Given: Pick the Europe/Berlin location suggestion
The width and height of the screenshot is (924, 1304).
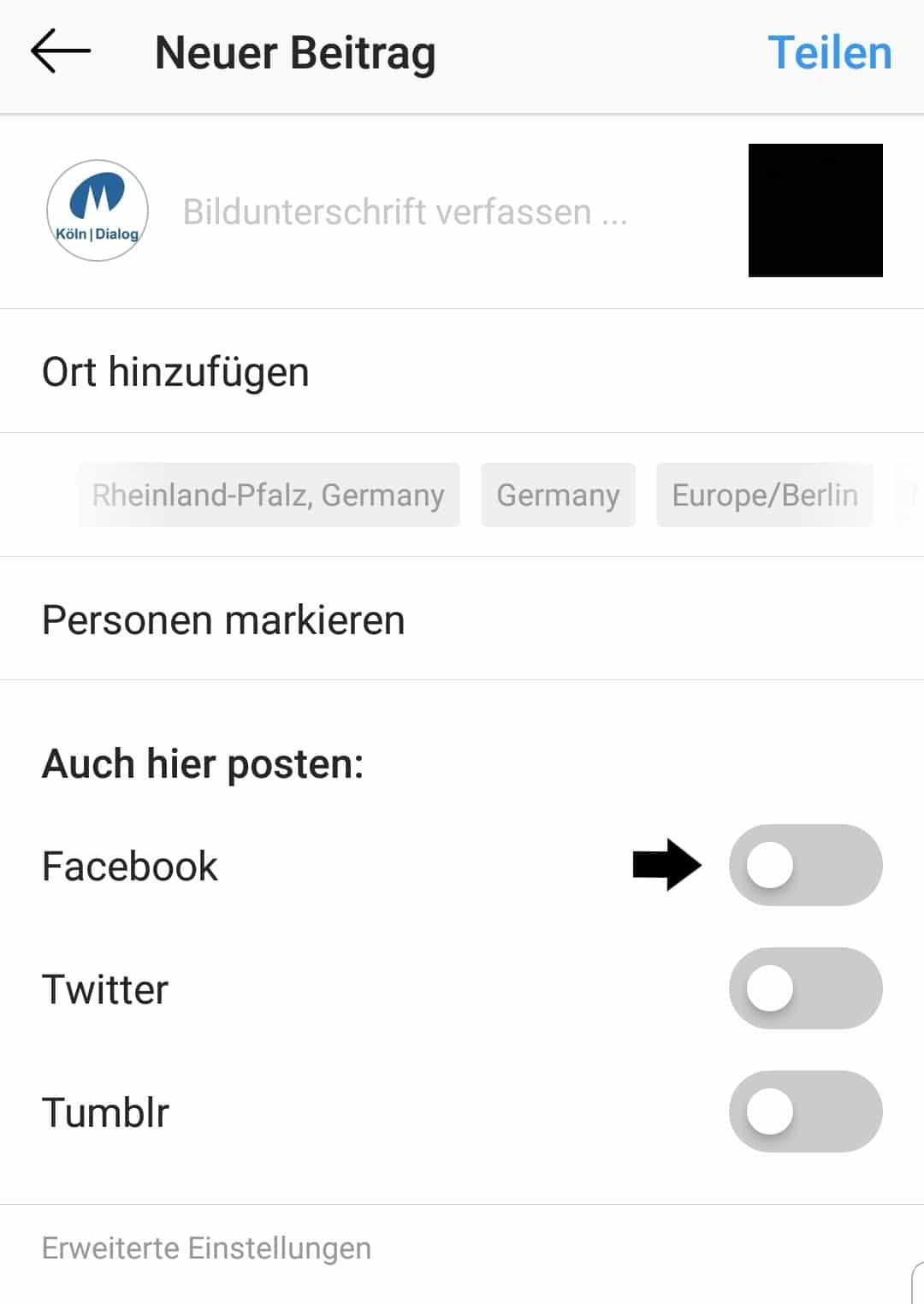Looking at the screenshot, I should point(764,495).
